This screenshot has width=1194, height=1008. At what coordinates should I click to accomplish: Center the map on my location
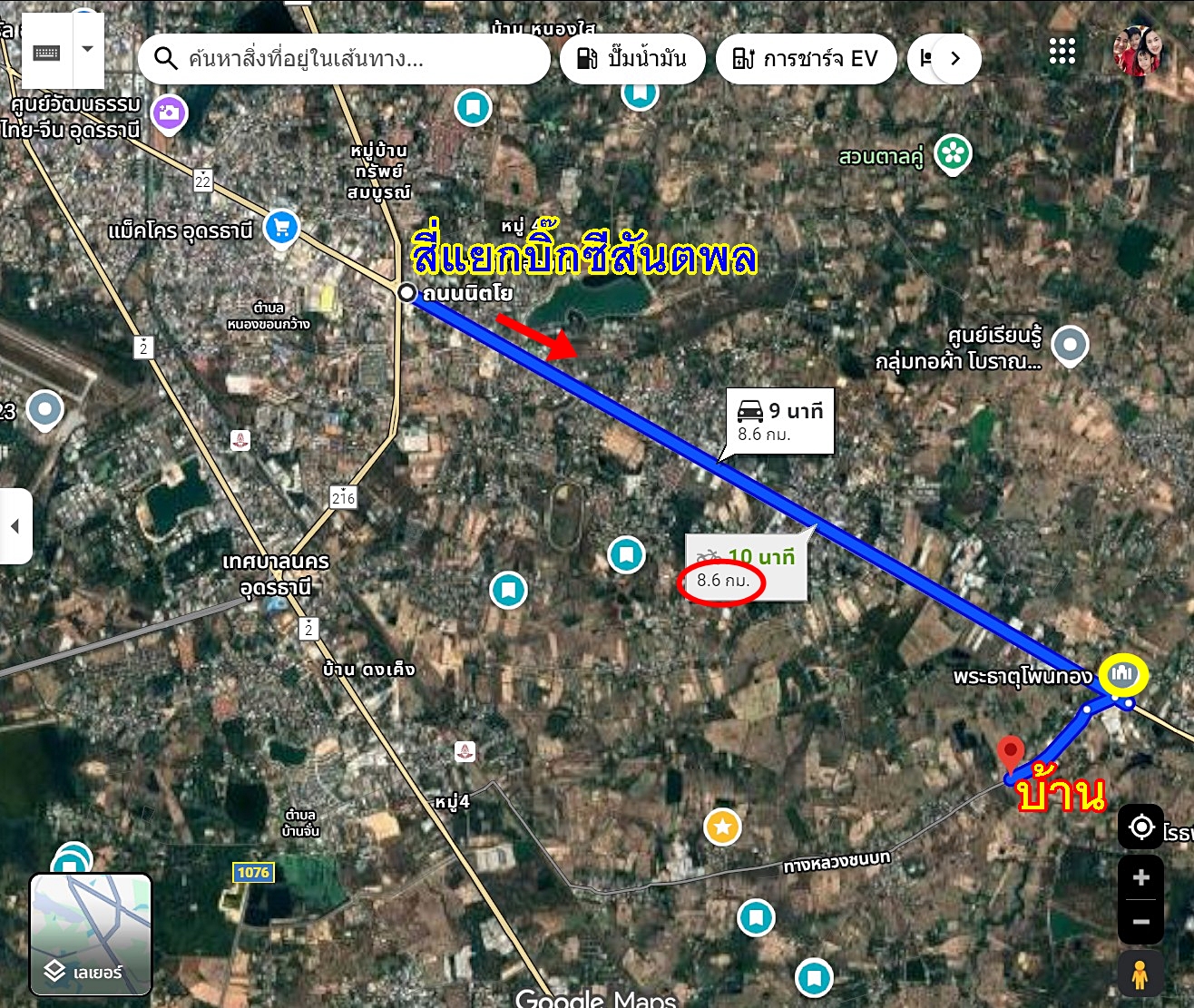pos(1140,827)
